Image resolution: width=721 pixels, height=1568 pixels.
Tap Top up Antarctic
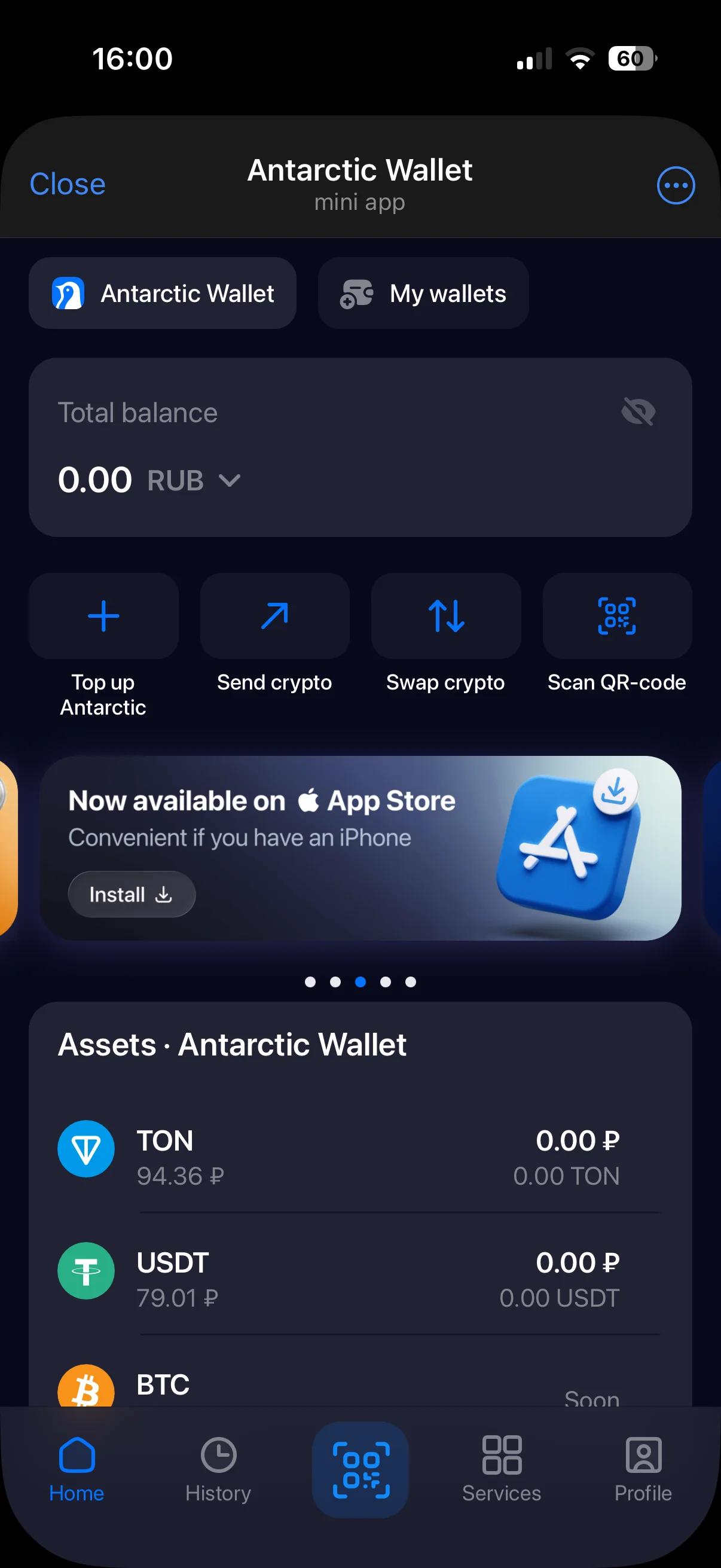coord(103,617)
